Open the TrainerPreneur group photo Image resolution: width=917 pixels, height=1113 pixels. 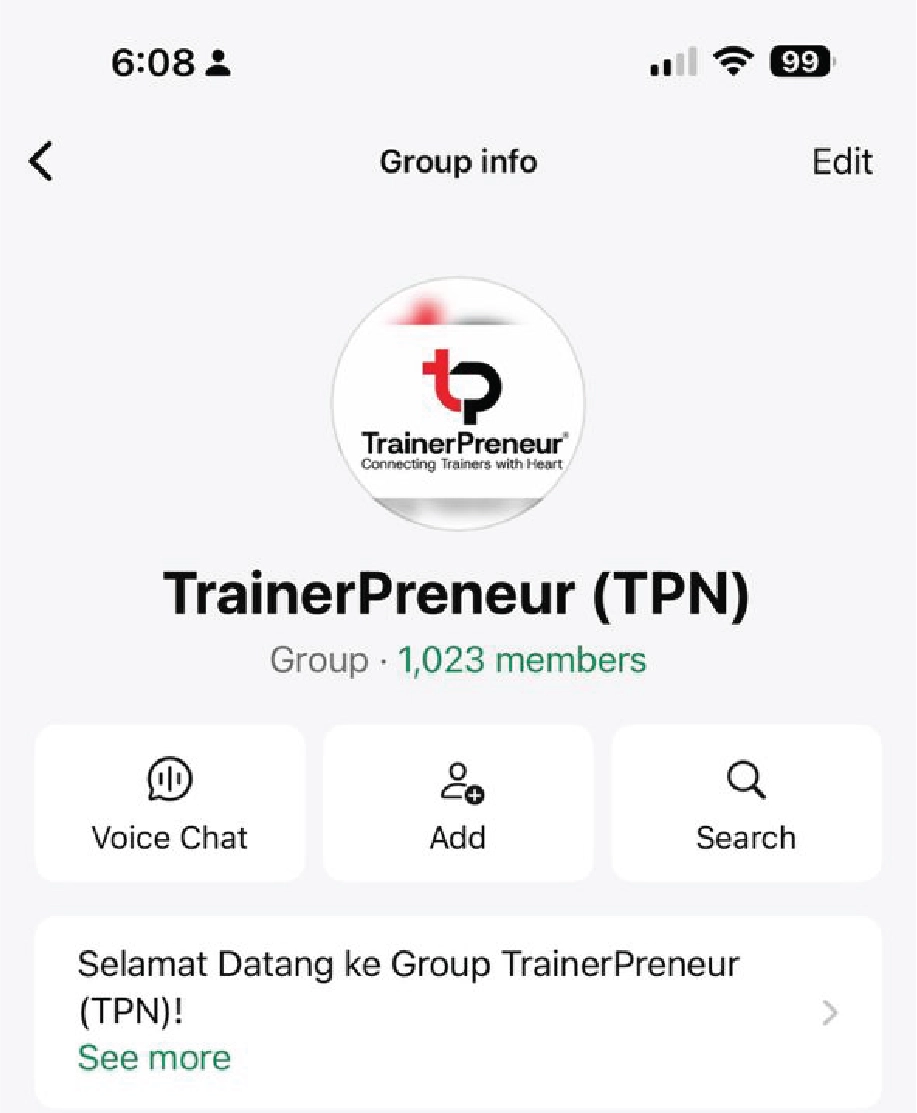point(458,403)
